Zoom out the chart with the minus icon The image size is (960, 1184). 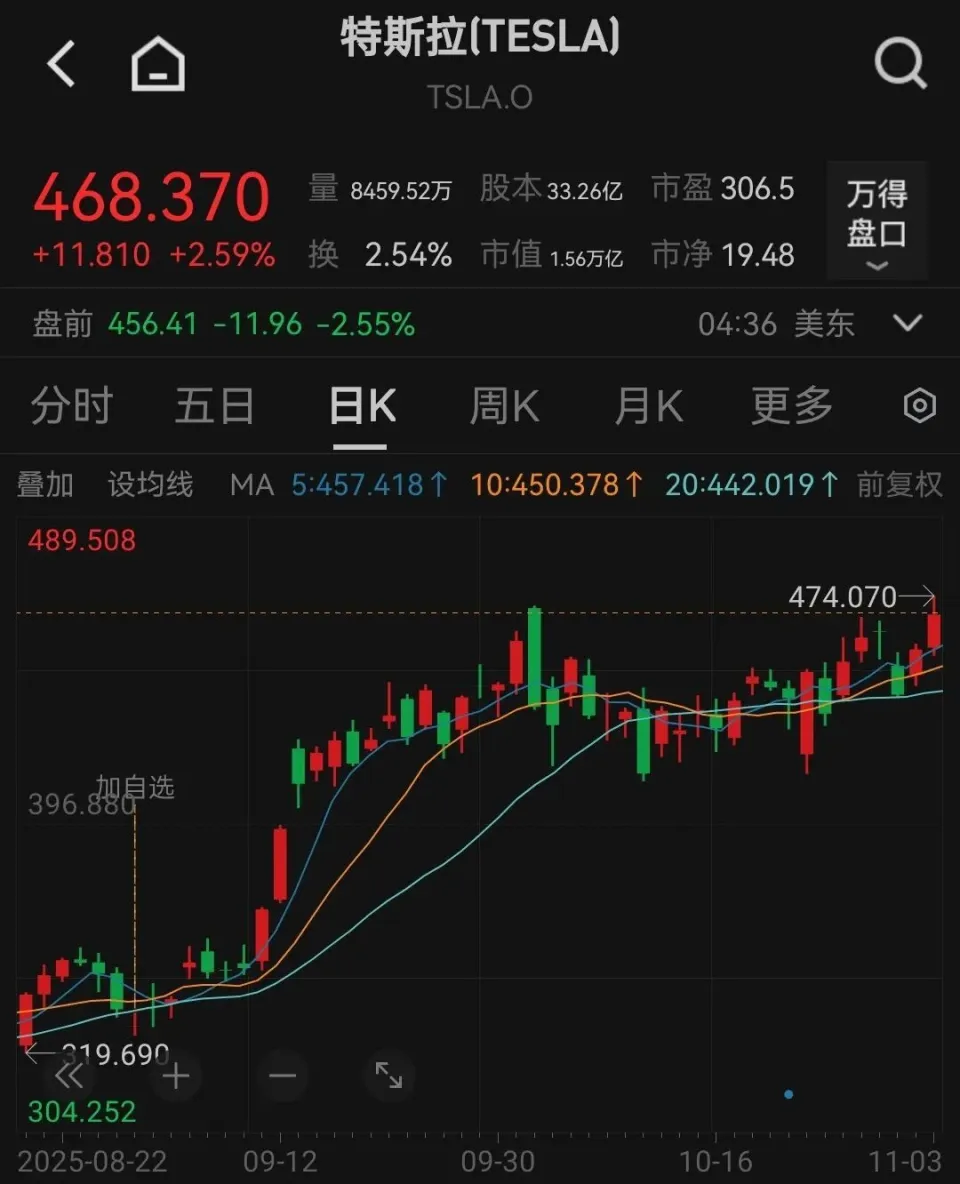[283, 1077]
